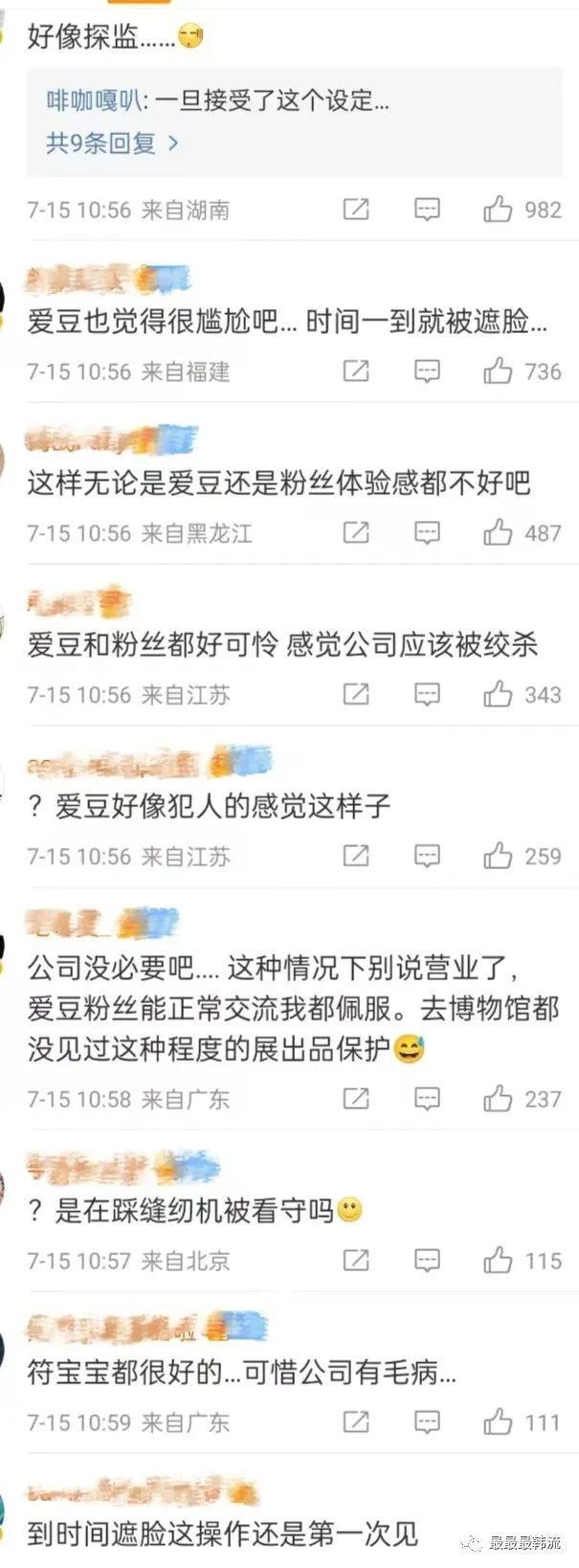Repost the comment from 黑龙江
This screenshot has width=579, height=1568.
356,532
